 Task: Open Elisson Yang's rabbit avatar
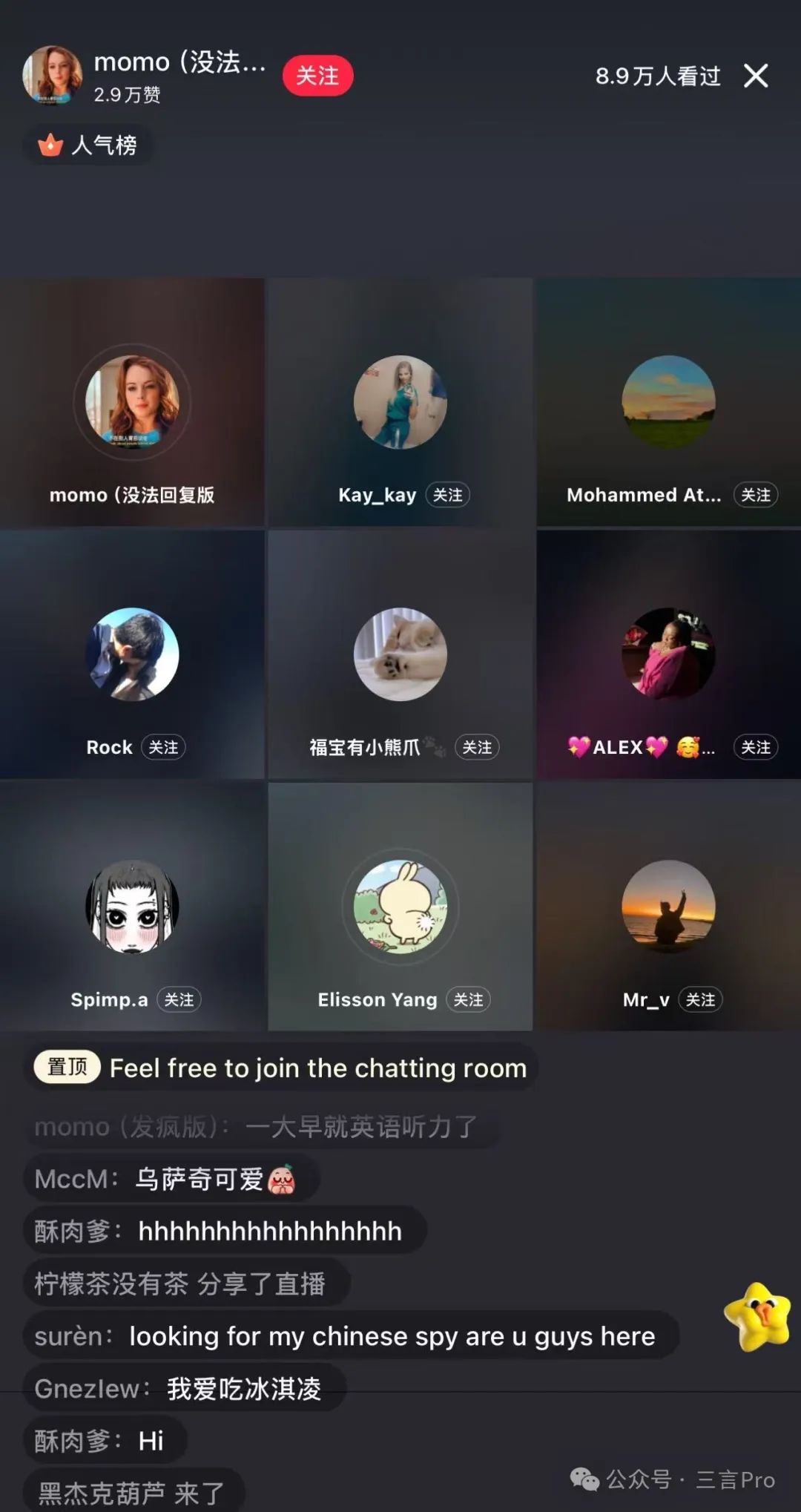400,907
